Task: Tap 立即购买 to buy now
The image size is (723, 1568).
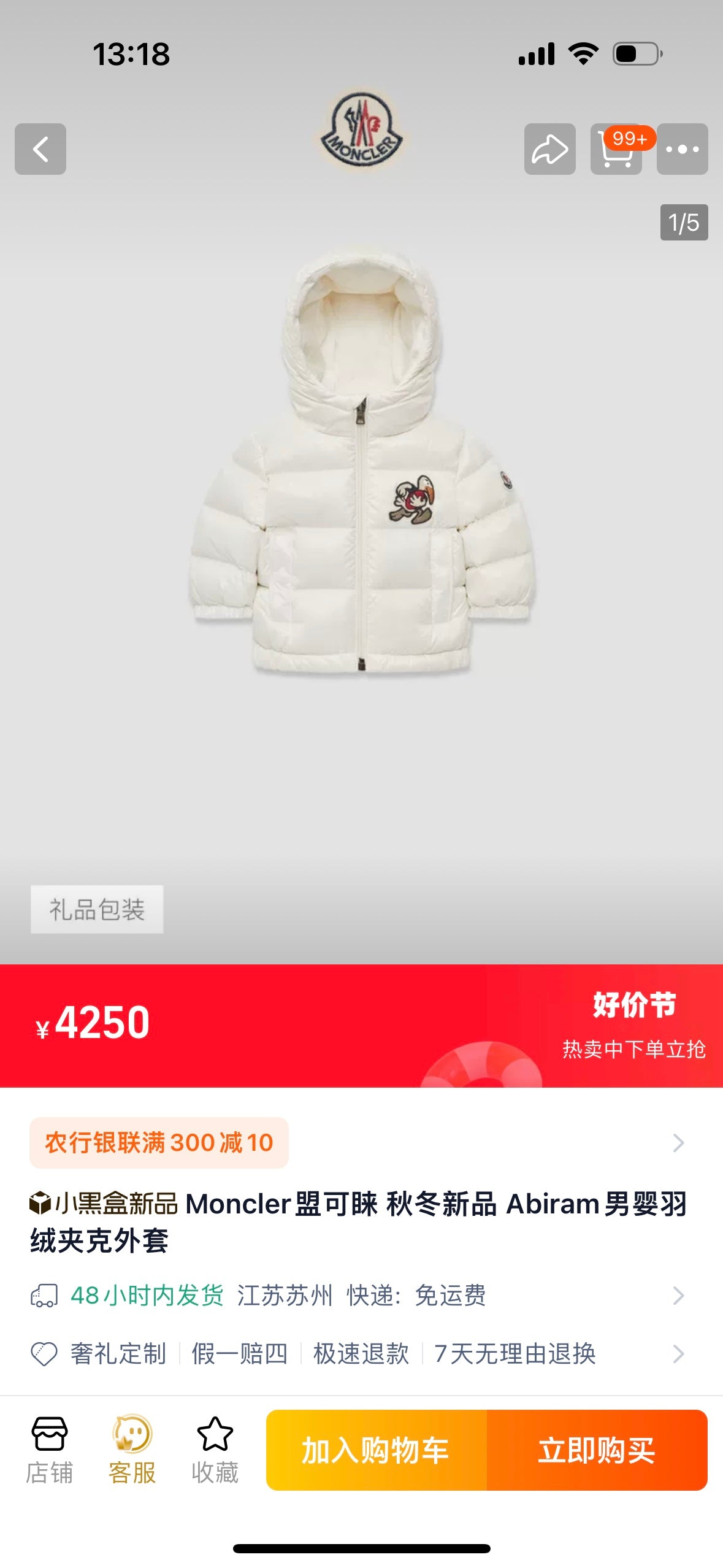Action: [597, 1450]
